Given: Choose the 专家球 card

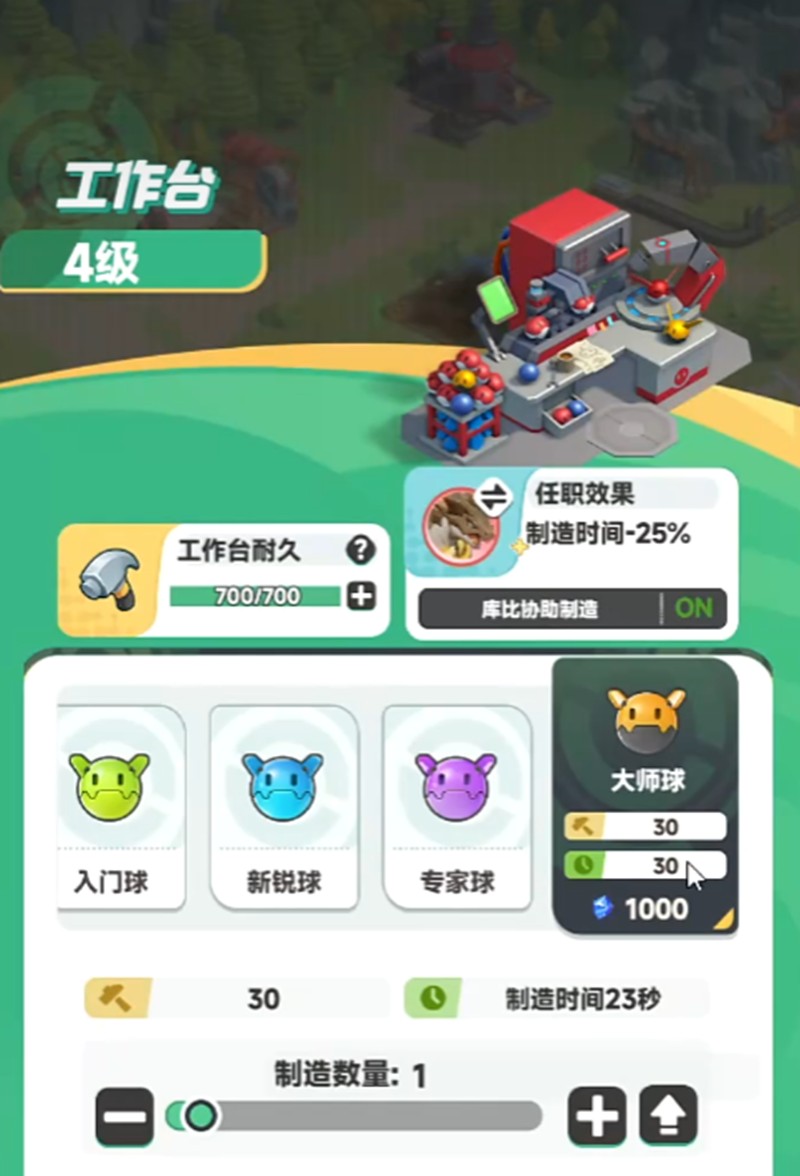Looking at the screenshot, I should pyautogui.click(x=458, y=805).
